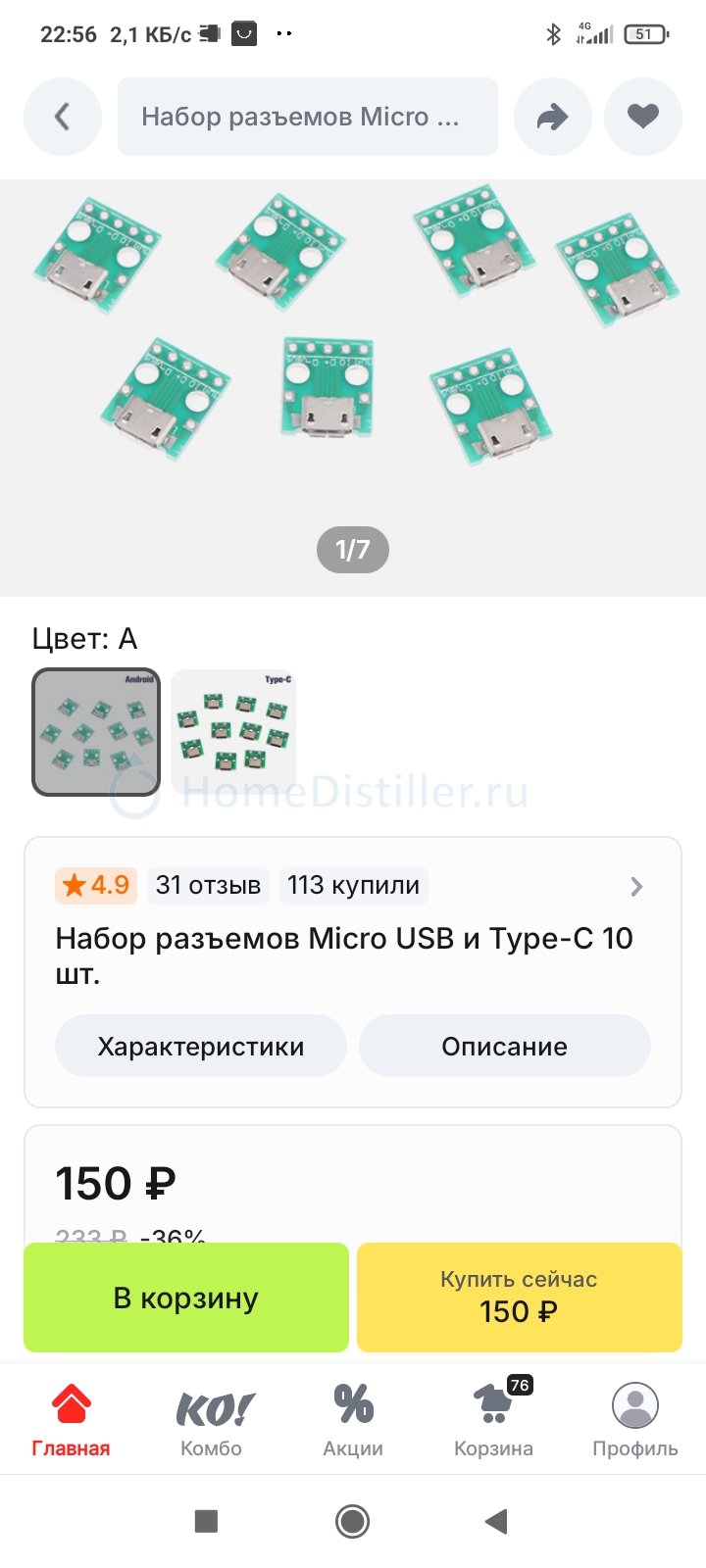Switch to the Комбо tab
This screenshot has height=1568, width=706.
click(x=211, y=1419)
